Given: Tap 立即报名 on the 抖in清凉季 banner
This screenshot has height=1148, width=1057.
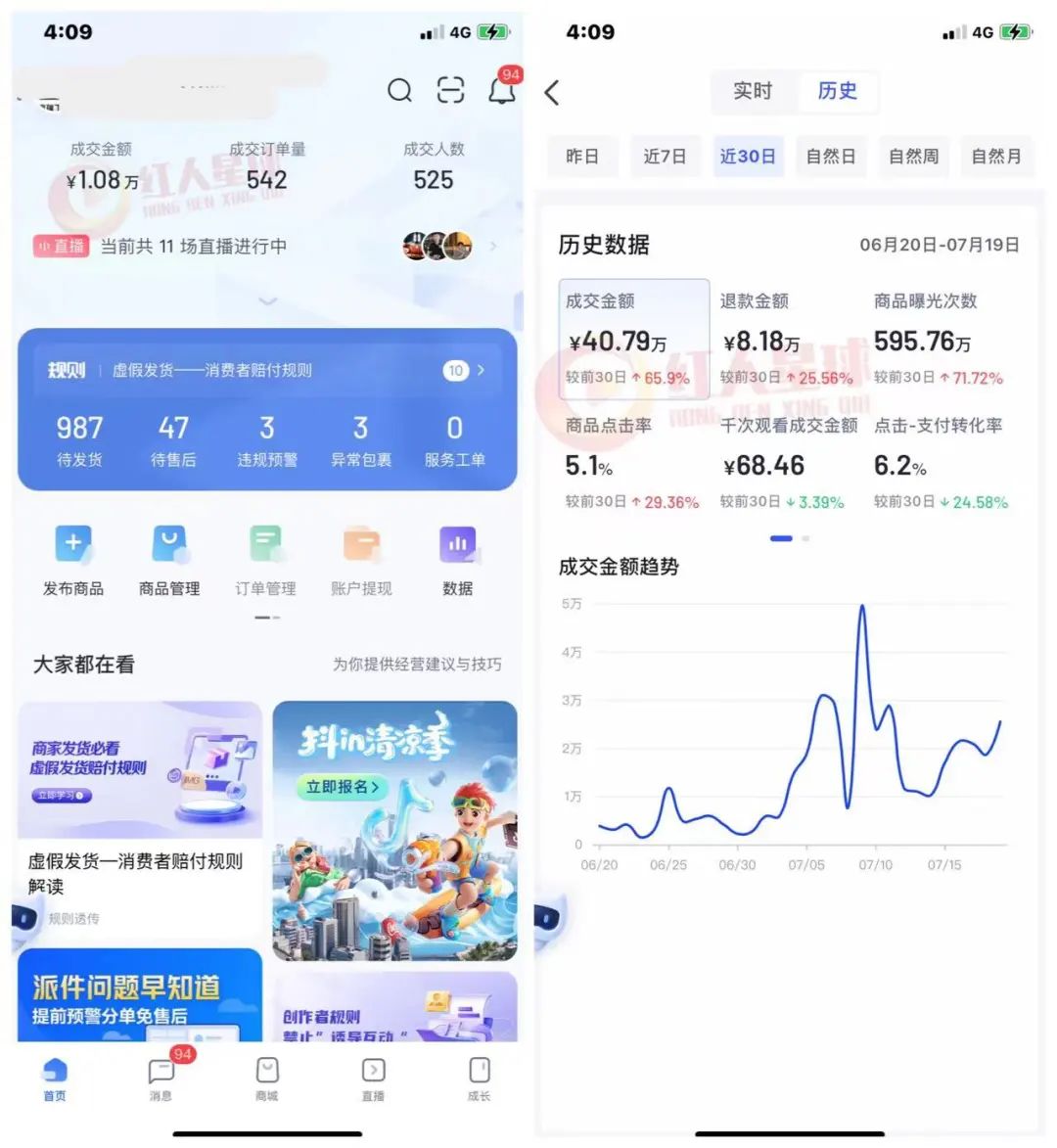Looking at the screenshot, I should [343, 787].
